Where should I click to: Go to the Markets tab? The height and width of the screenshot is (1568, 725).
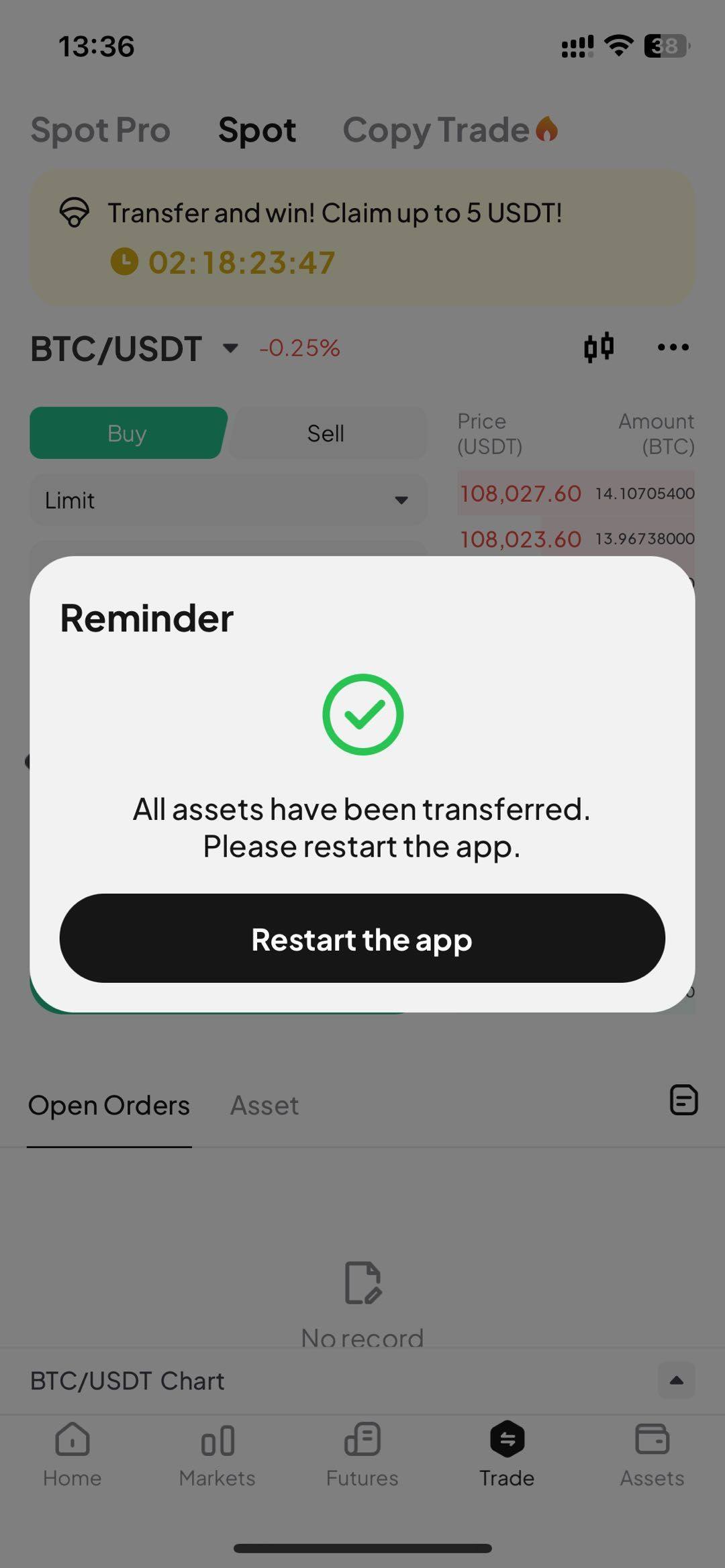[217, 1455]
